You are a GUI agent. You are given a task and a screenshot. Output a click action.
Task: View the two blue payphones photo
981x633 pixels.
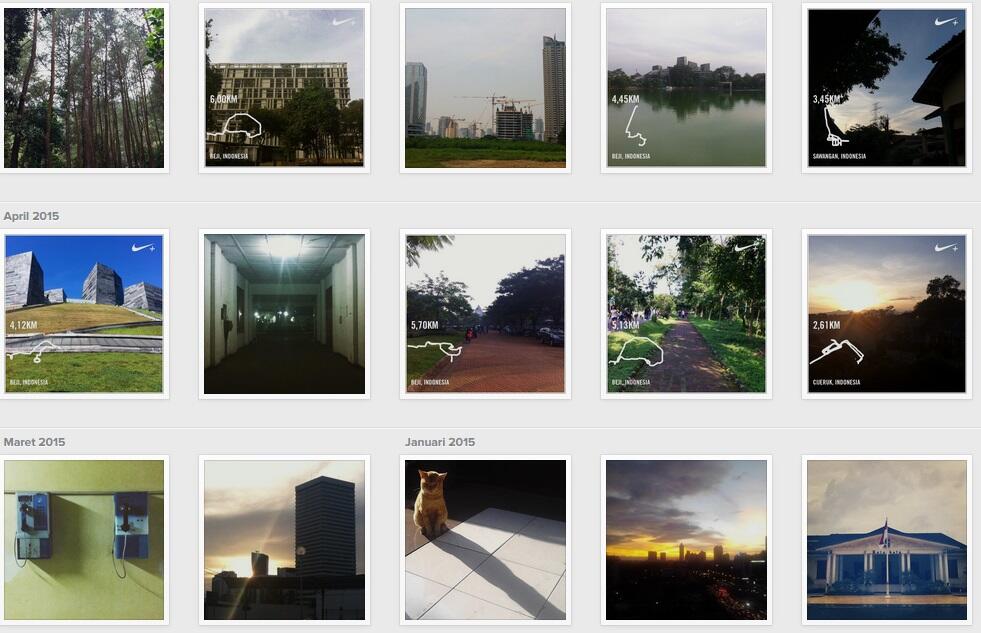(x=84, y=540)
